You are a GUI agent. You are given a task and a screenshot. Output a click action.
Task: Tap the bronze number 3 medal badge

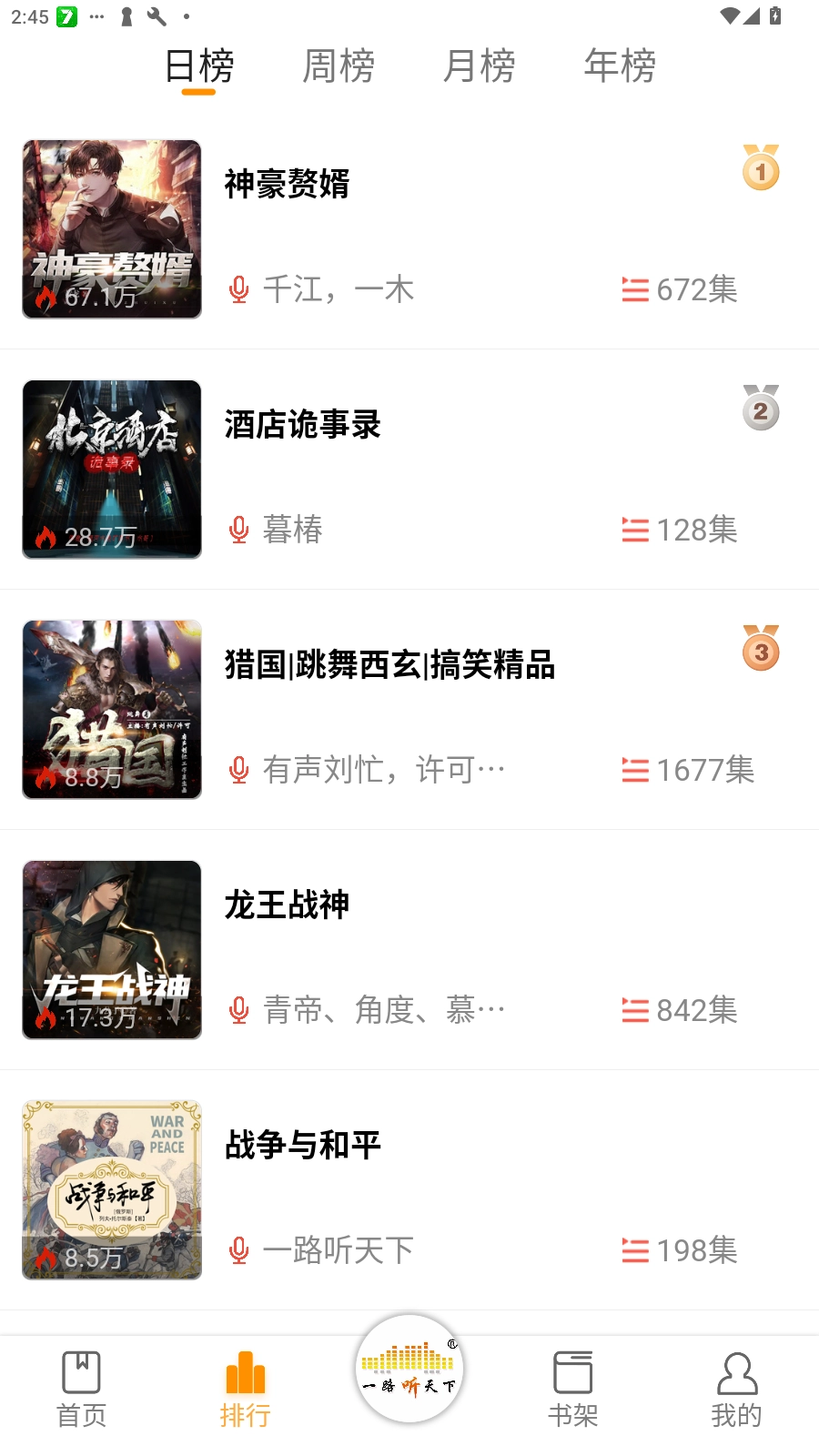760,649
